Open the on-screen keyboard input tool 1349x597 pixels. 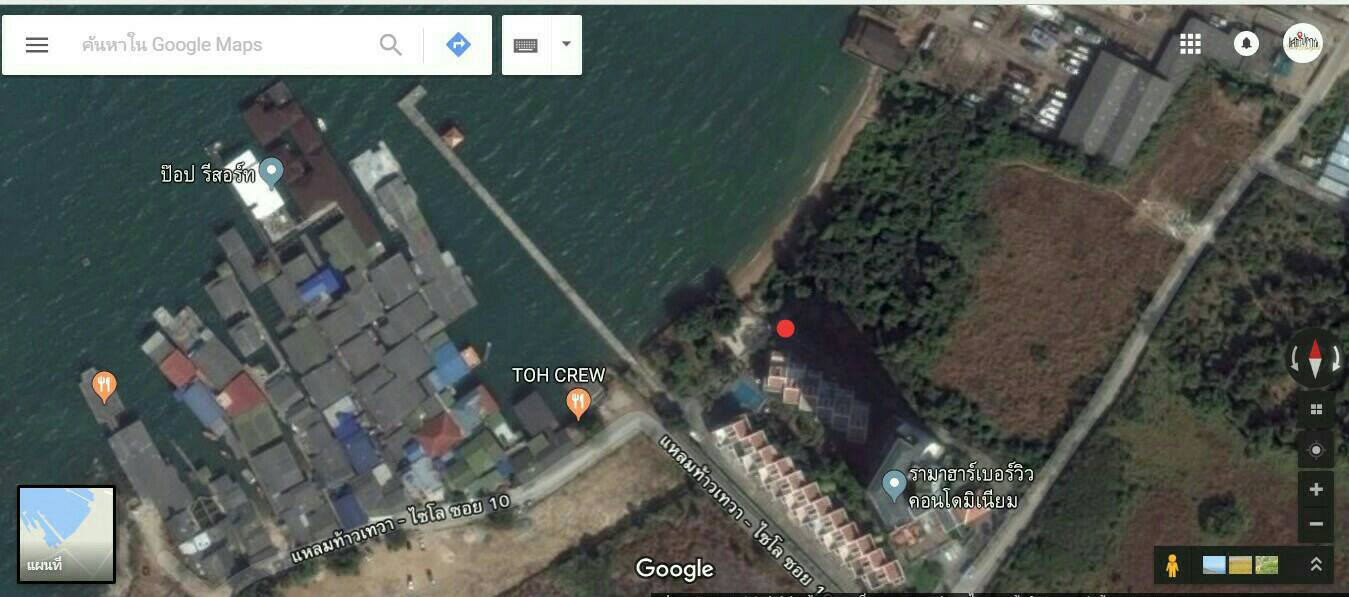[x=525, y=45]
